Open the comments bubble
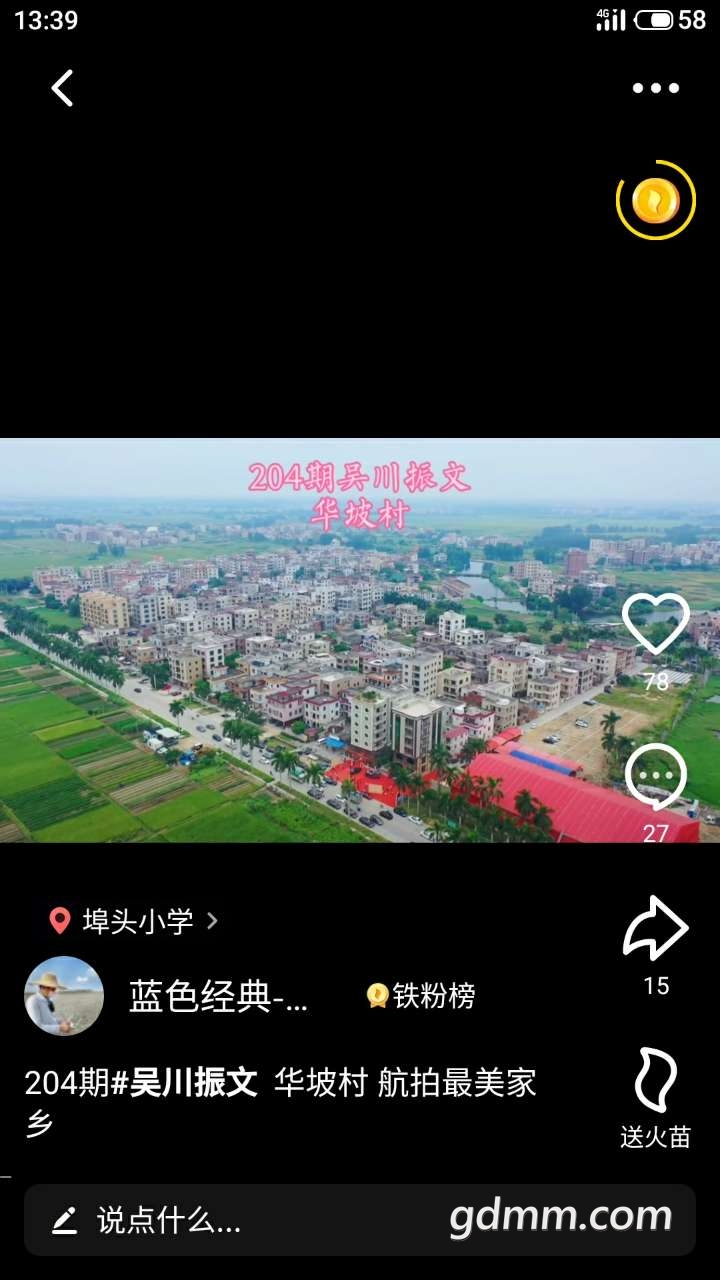Viewport: 720px width, 1280px height. coord(655,778)
